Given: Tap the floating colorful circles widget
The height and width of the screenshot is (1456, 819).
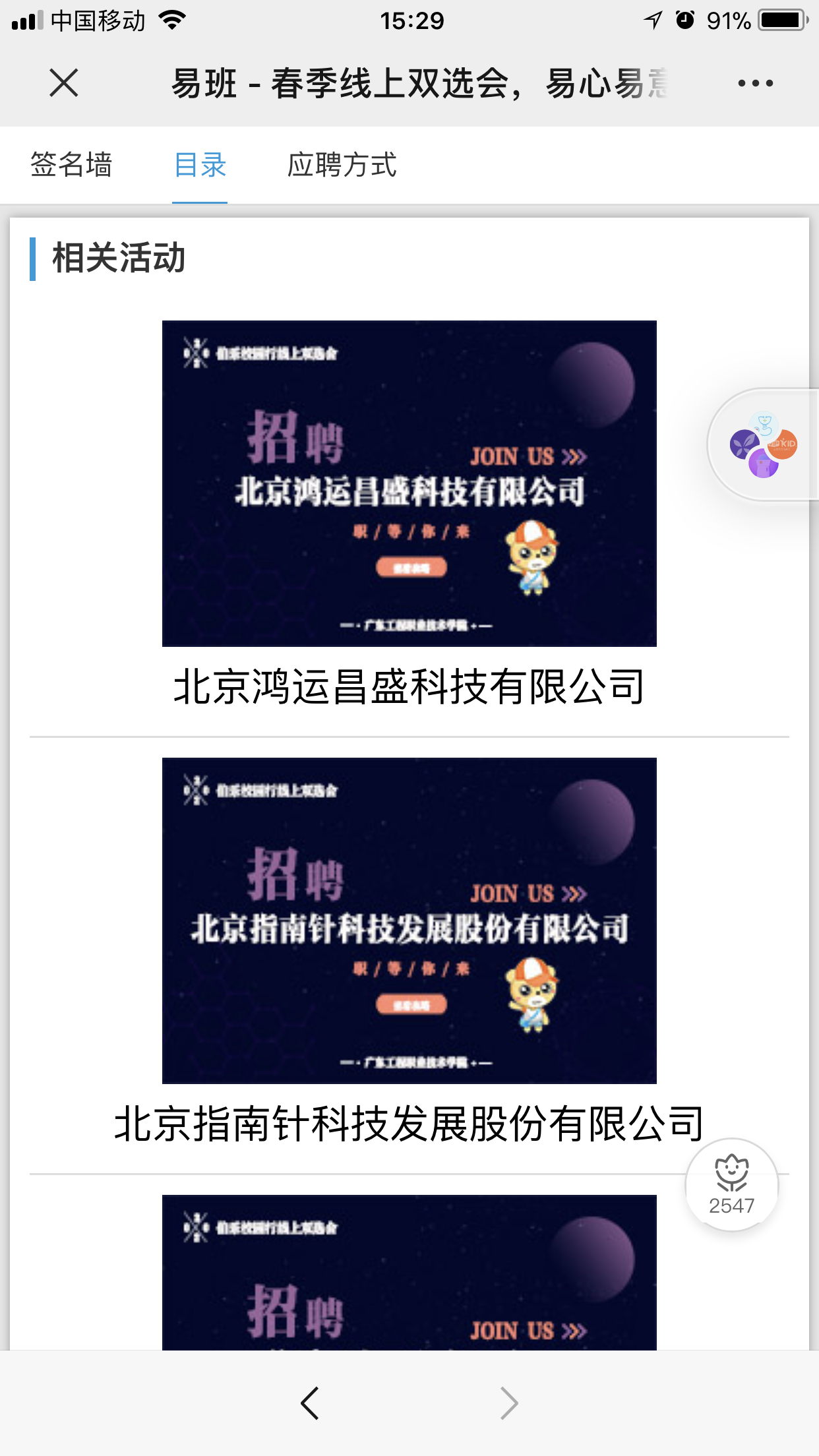Looking at the screenshot, I should 763,444.
